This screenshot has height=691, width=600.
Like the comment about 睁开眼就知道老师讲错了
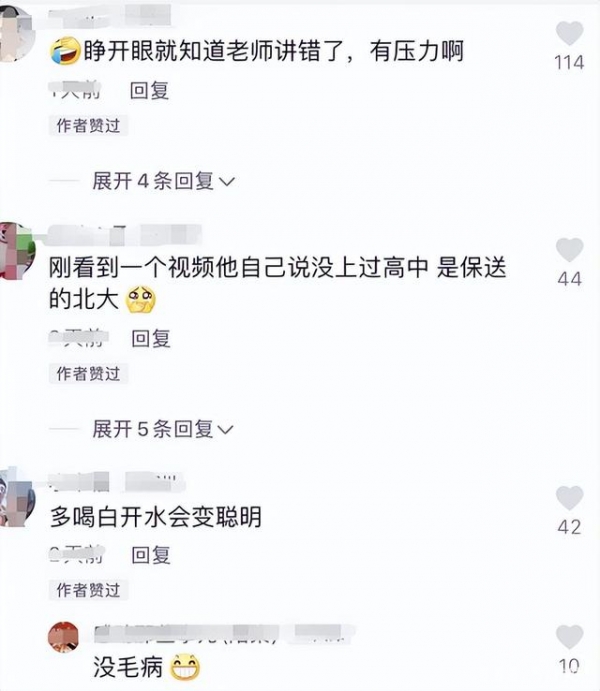[x=569, y=33]
